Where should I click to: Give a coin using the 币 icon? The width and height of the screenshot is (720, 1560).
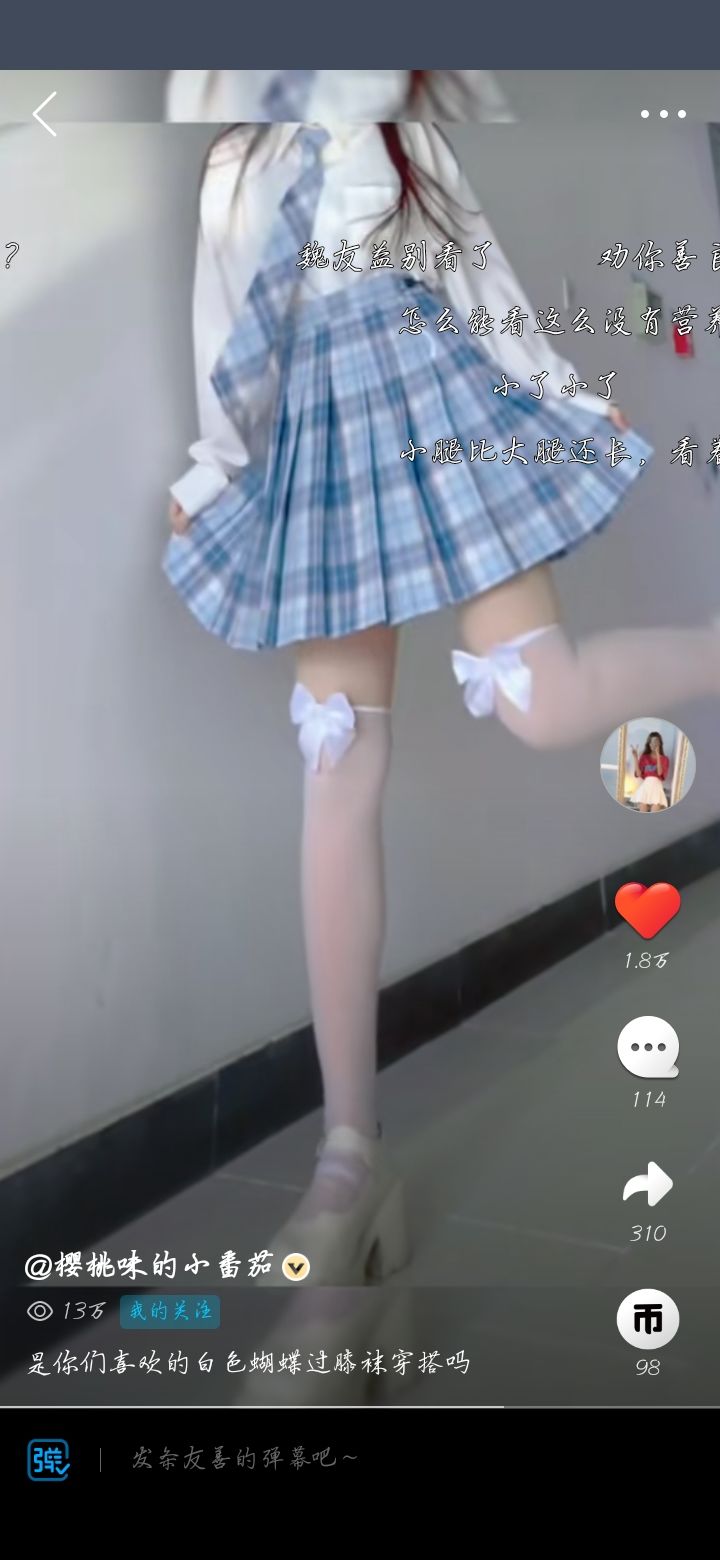click(649, 1320)
